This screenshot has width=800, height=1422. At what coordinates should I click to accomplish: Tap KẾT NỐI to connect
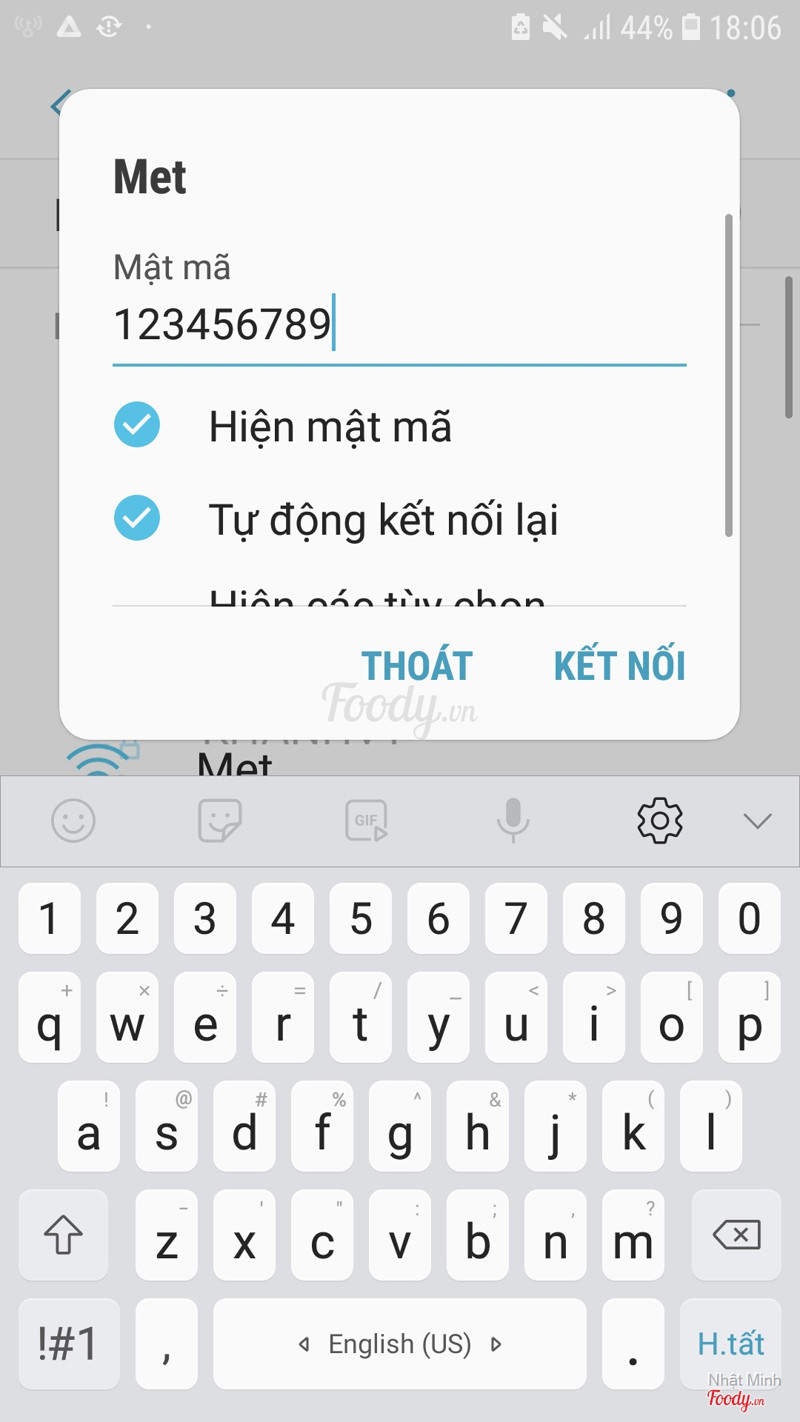tap(619, 666)
